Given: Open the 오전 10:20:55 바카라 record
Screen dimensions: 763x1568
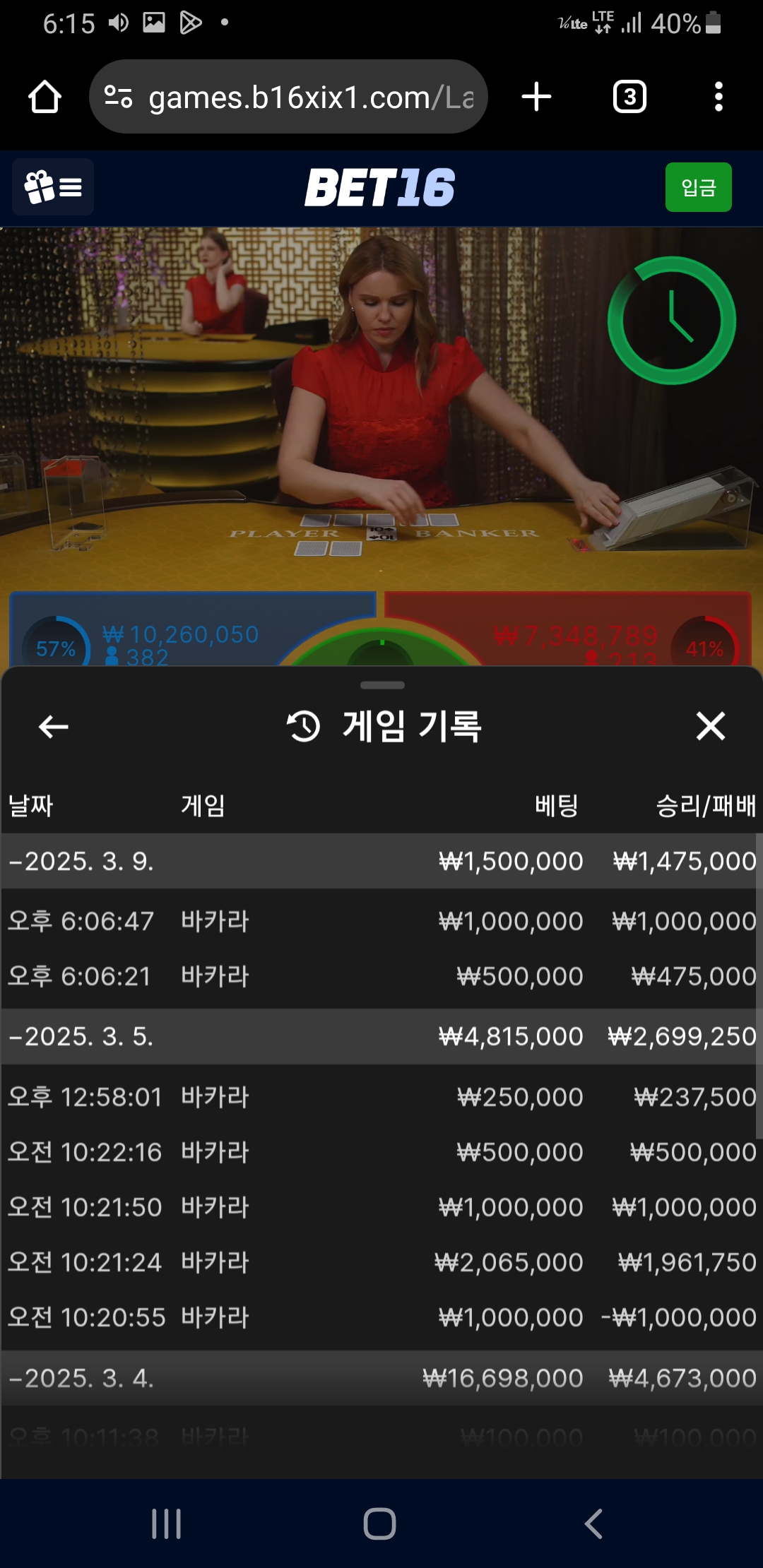Looking at the screenshot, I should coord(381,1317).
